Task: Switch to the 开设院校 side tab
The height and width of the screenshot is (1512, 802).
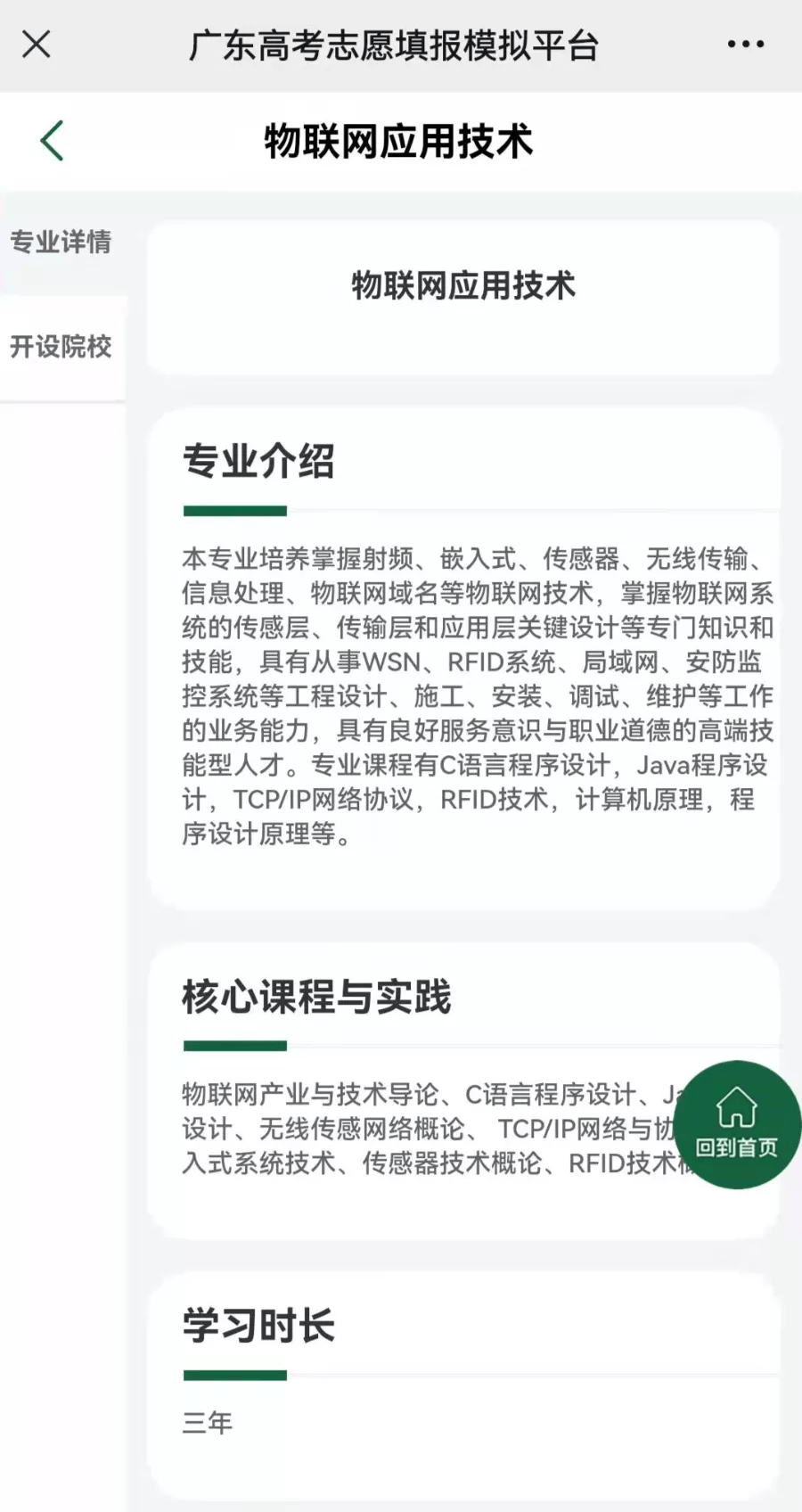Action: 61,347
